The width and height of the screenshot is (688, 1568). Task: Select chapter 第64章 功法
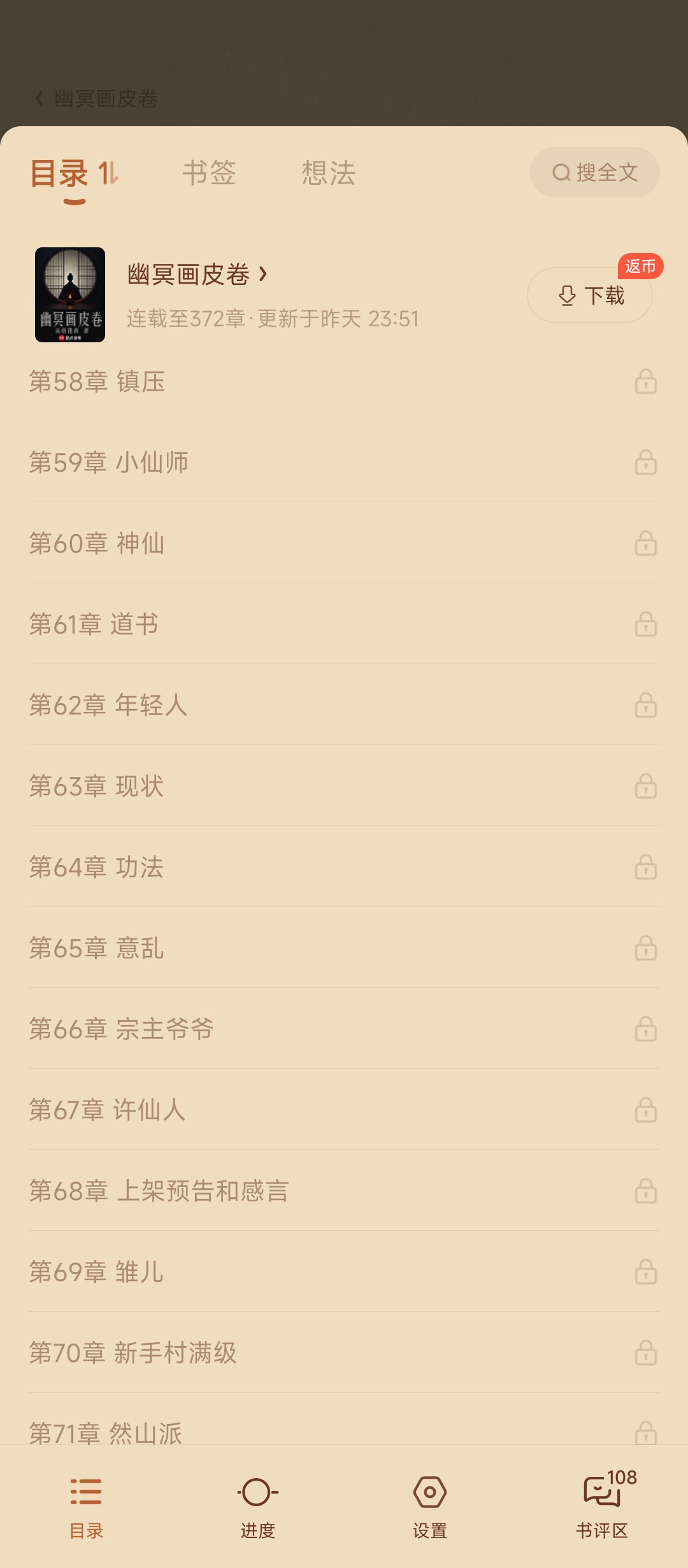point(96,867)
